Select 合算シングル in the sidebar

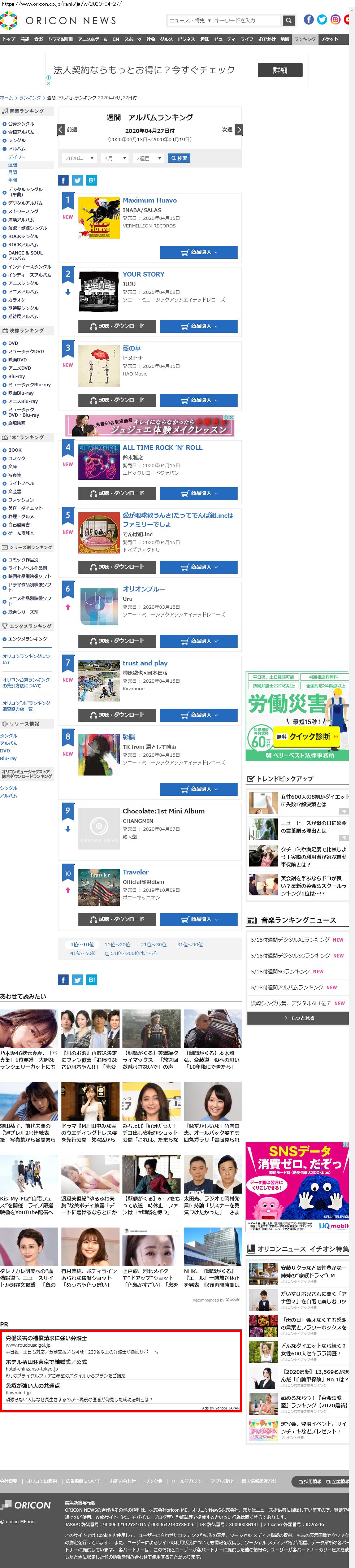pos(21,123)
